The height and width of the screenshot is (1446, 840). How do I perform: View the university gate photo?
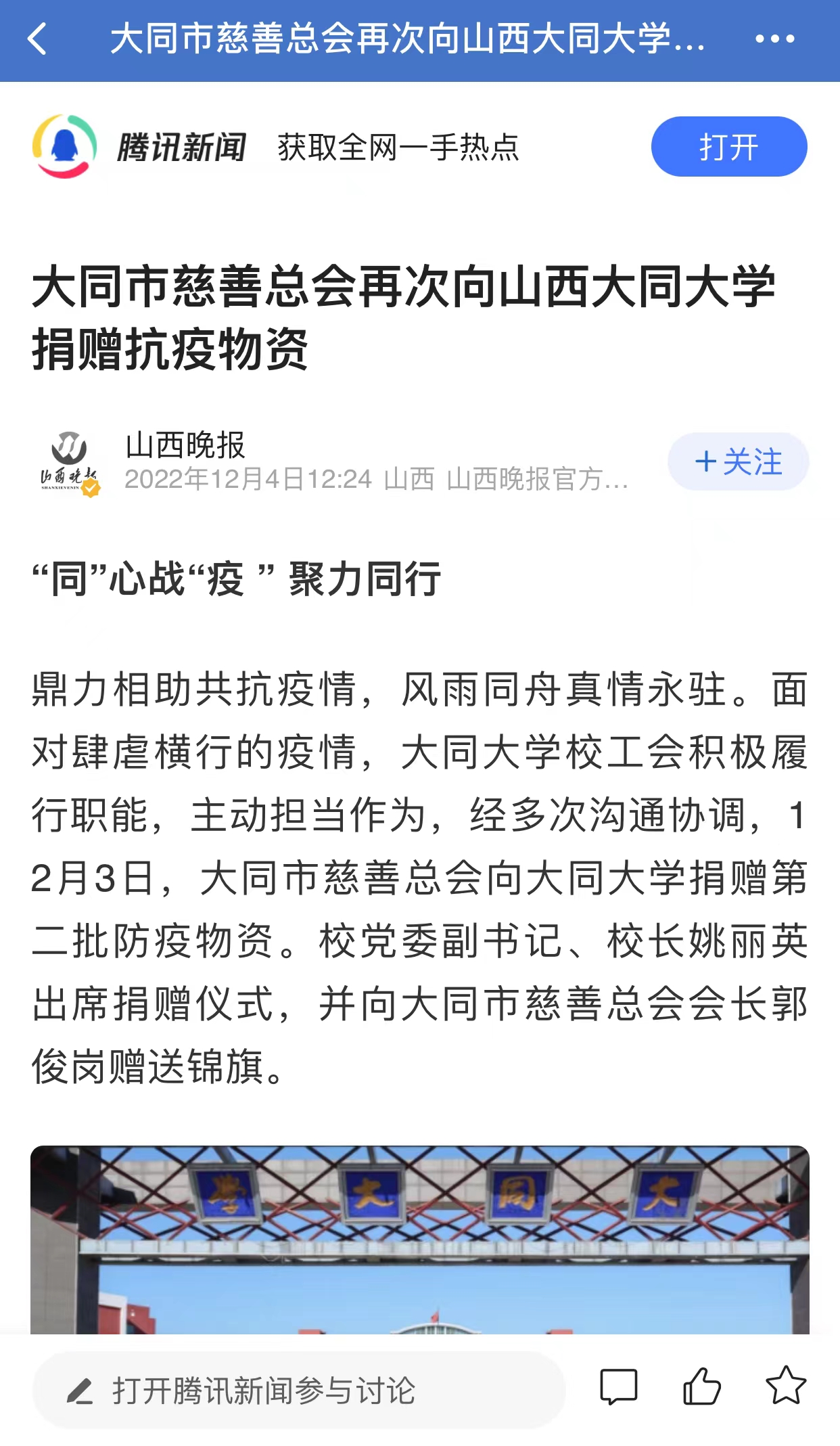pyautogui.click(x=420, y=1240)
